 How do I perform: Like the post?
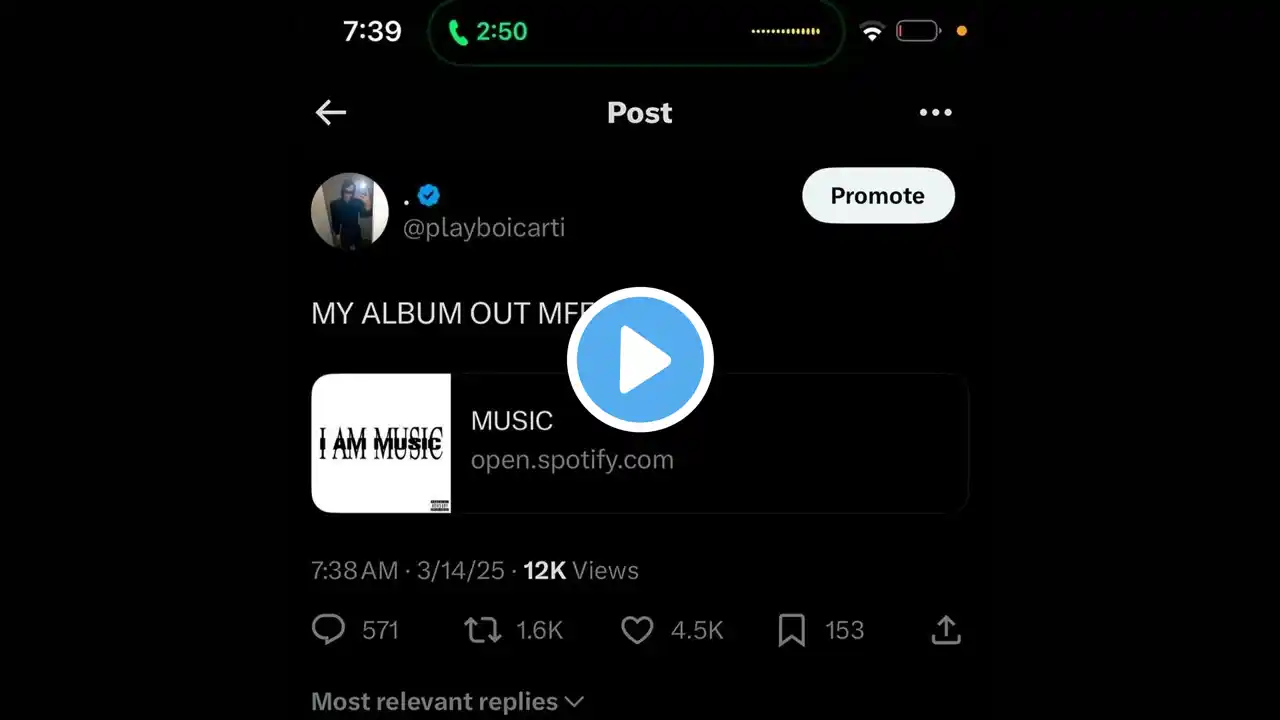pyautogui.click(x=637, y=630)
